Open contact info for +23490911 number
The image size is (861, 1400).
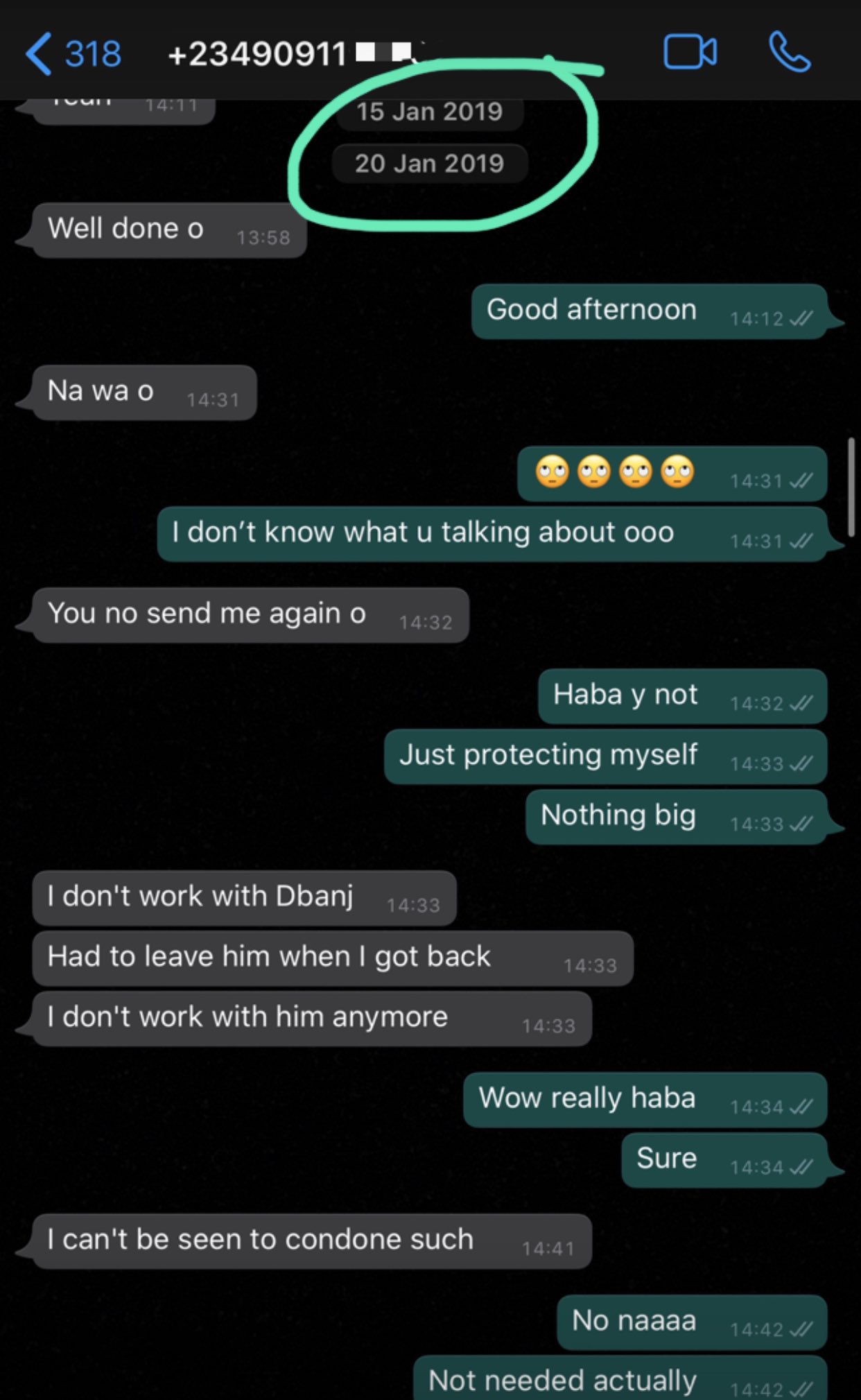pos(291,54)
